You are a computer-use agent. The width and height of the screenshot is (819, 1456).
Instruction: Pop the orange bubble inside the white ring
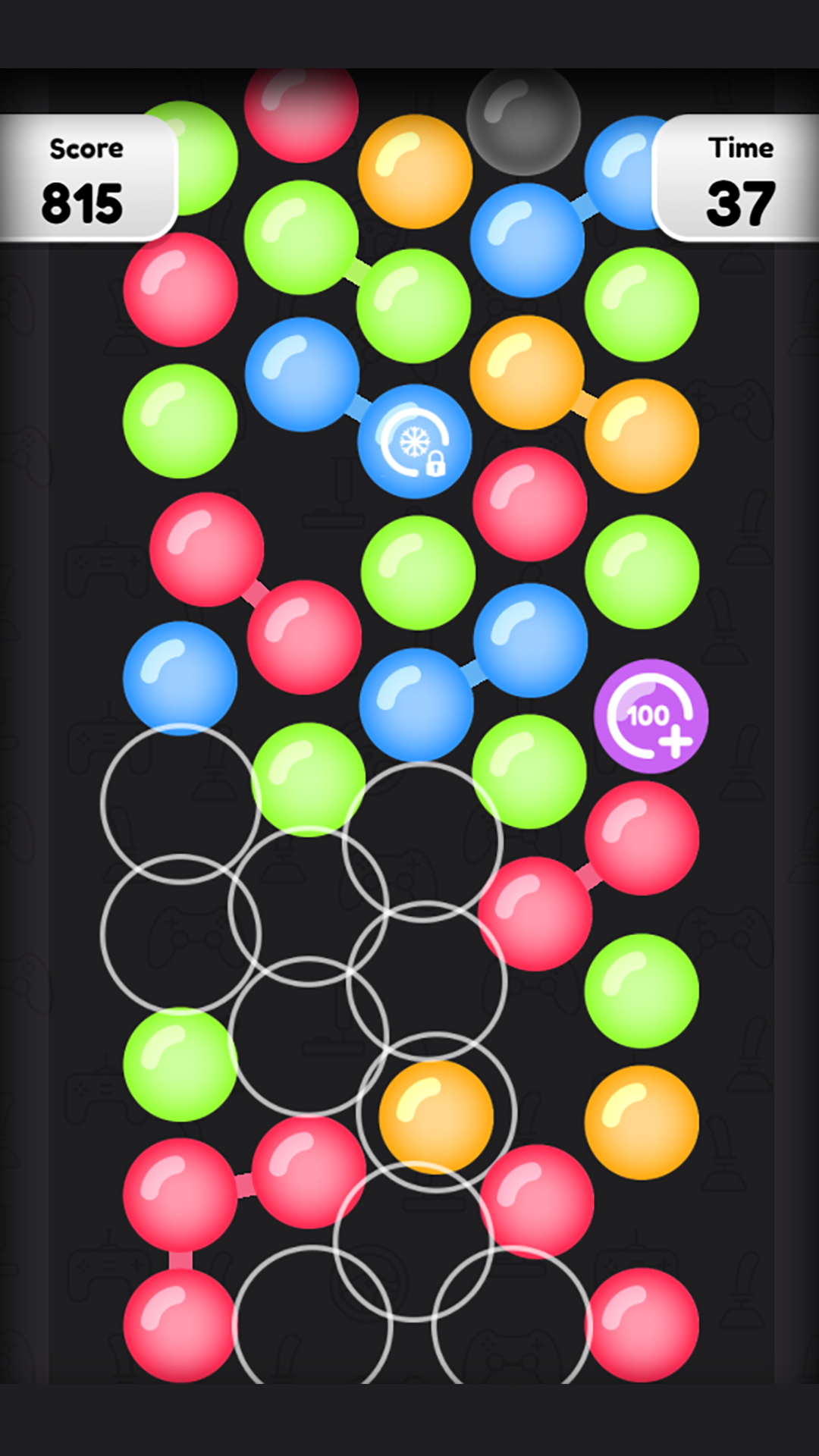(x=436, y=1116)
